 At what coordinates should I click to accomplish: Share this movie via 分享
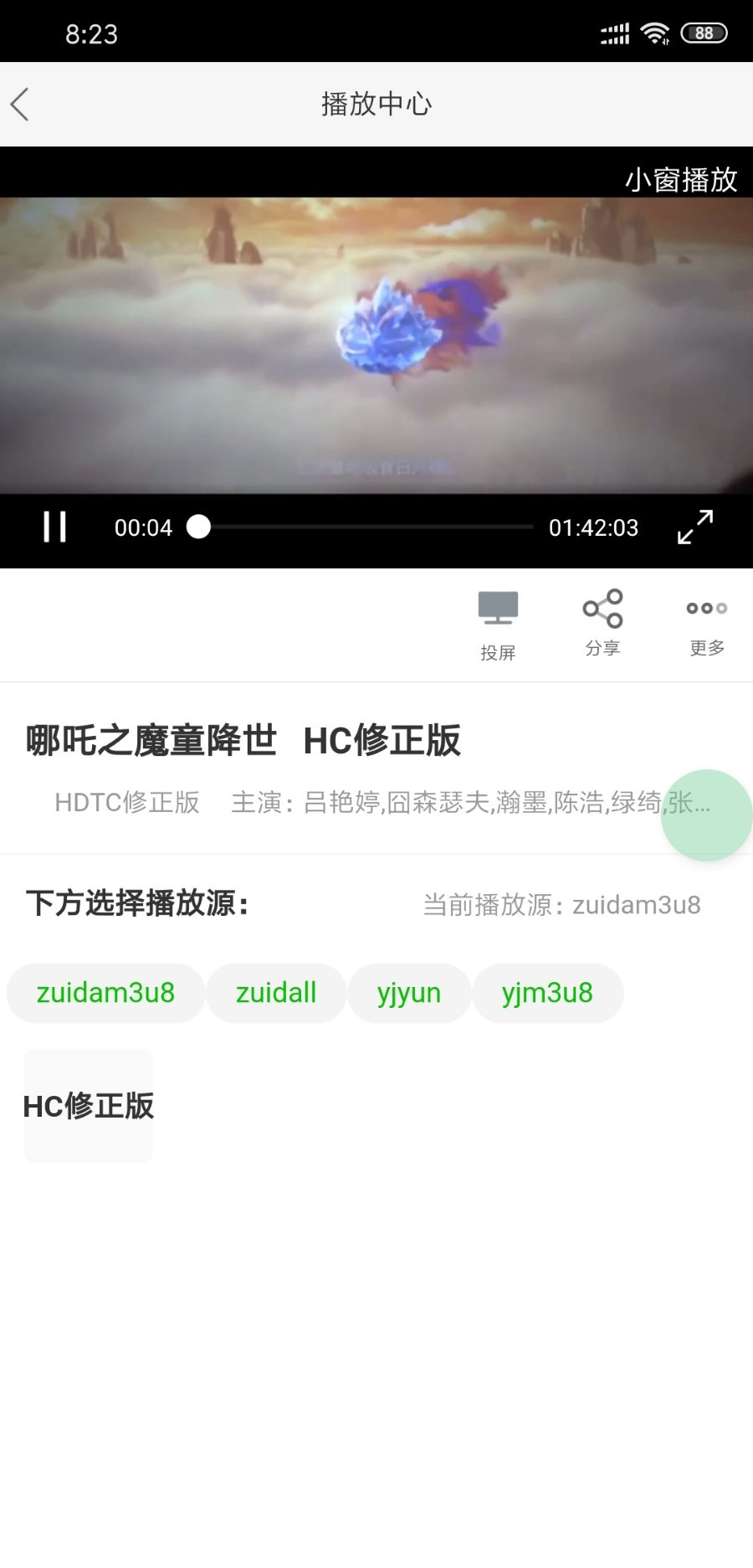[602, 624]
